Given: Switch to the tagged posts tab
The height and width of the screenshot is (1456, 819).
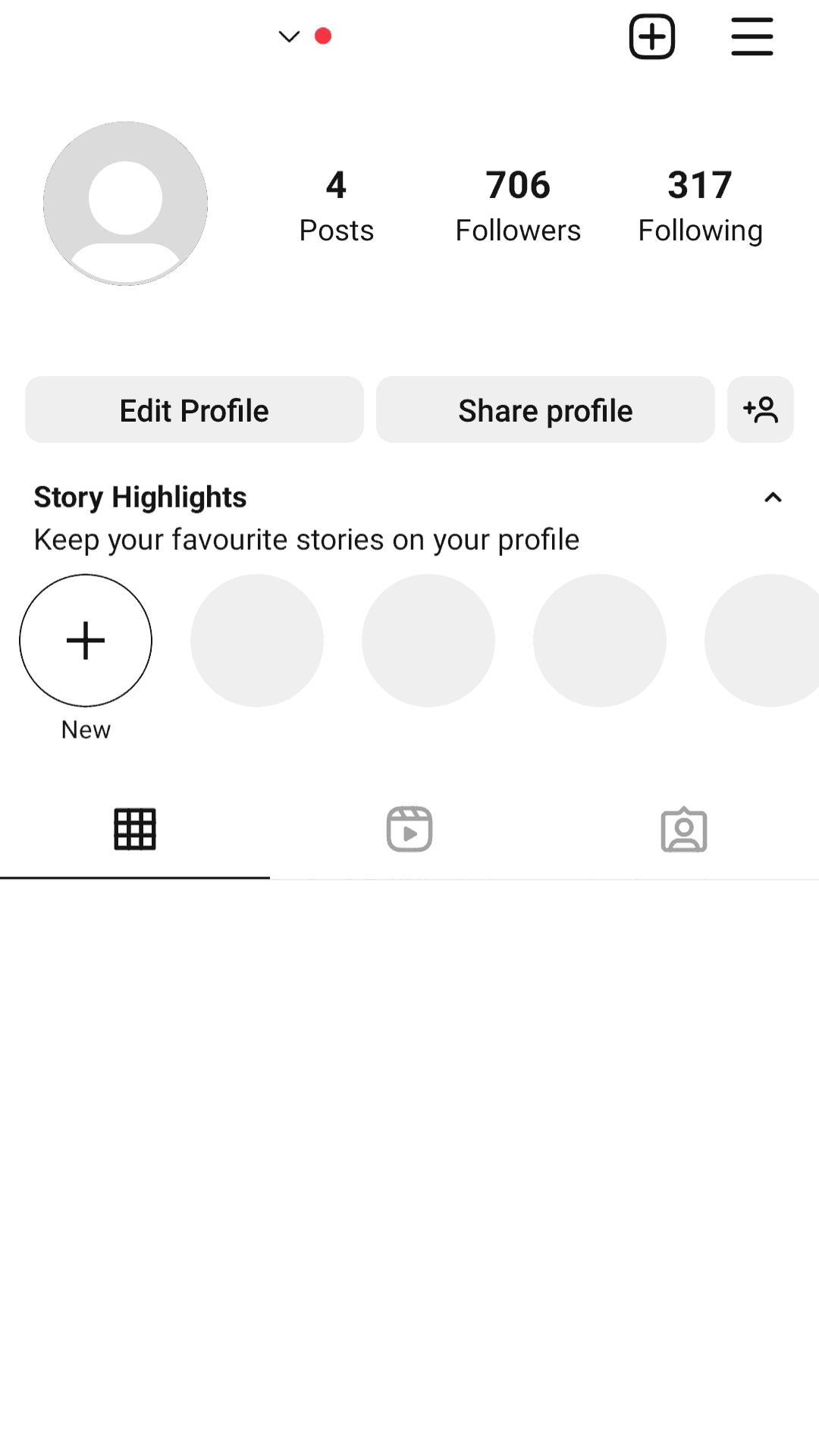Looking at the screenshot, I should pyautogui.click(x=682, y=830).
